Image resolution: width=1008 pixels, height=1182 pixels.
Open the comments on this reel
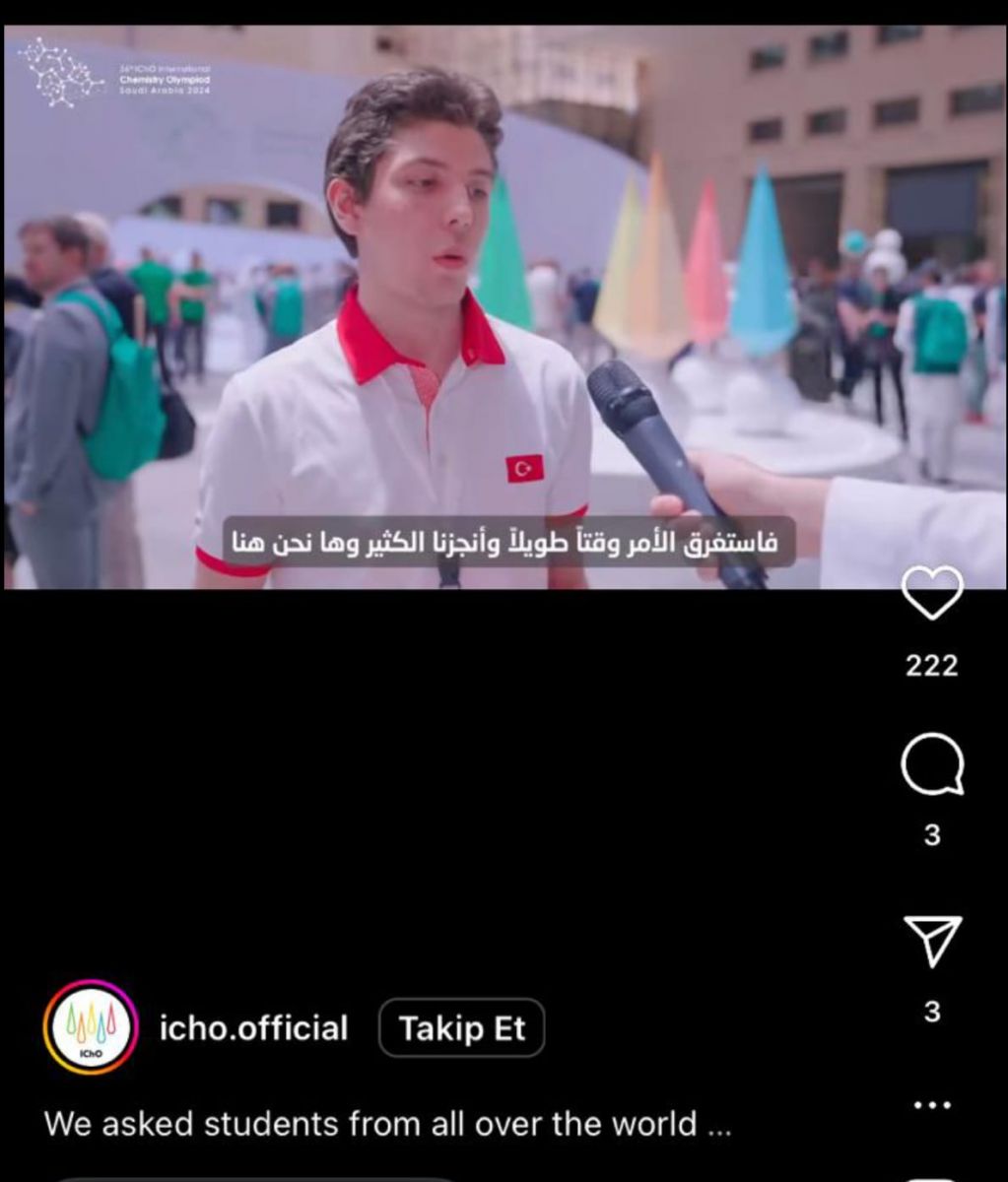[931, 765]
